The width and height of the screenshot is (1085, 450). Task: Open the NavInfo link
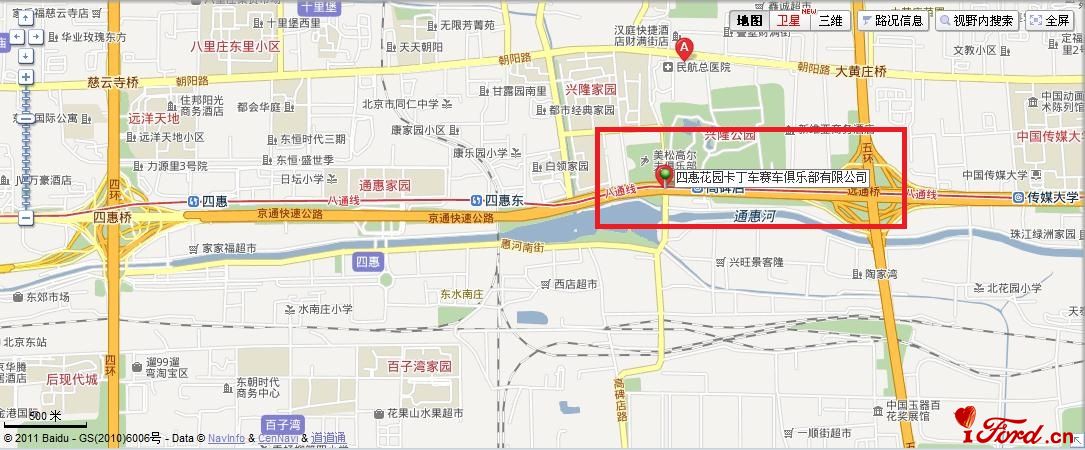[226, 438]
